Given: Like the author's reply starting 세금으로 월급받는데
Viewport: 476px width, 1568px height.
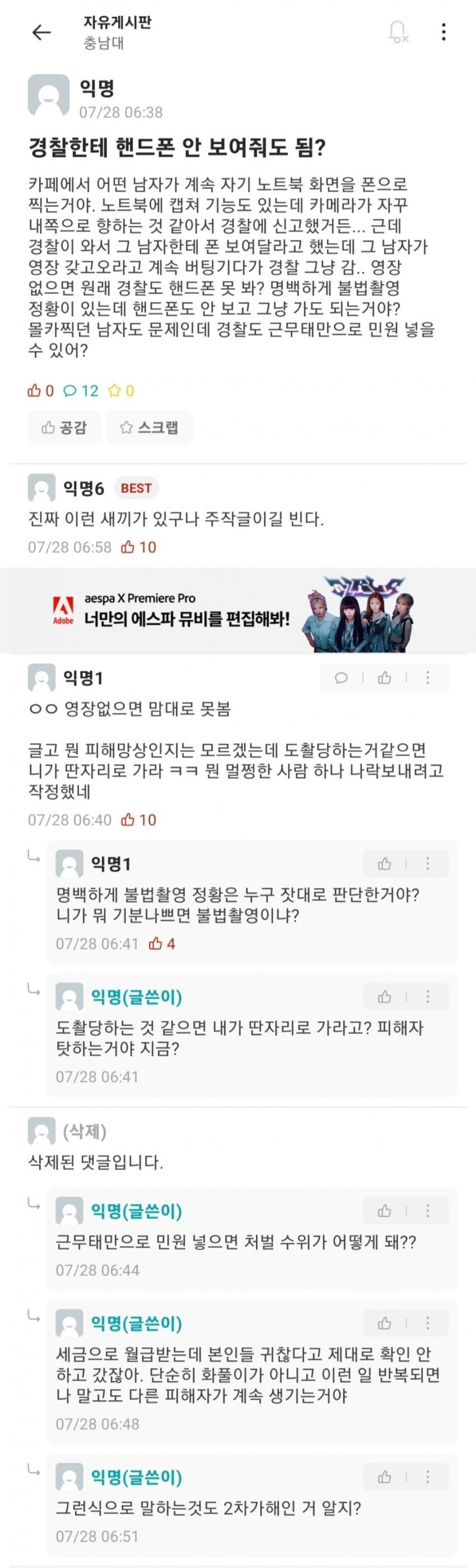Looking at the screenshot, I should (384, 1323).
